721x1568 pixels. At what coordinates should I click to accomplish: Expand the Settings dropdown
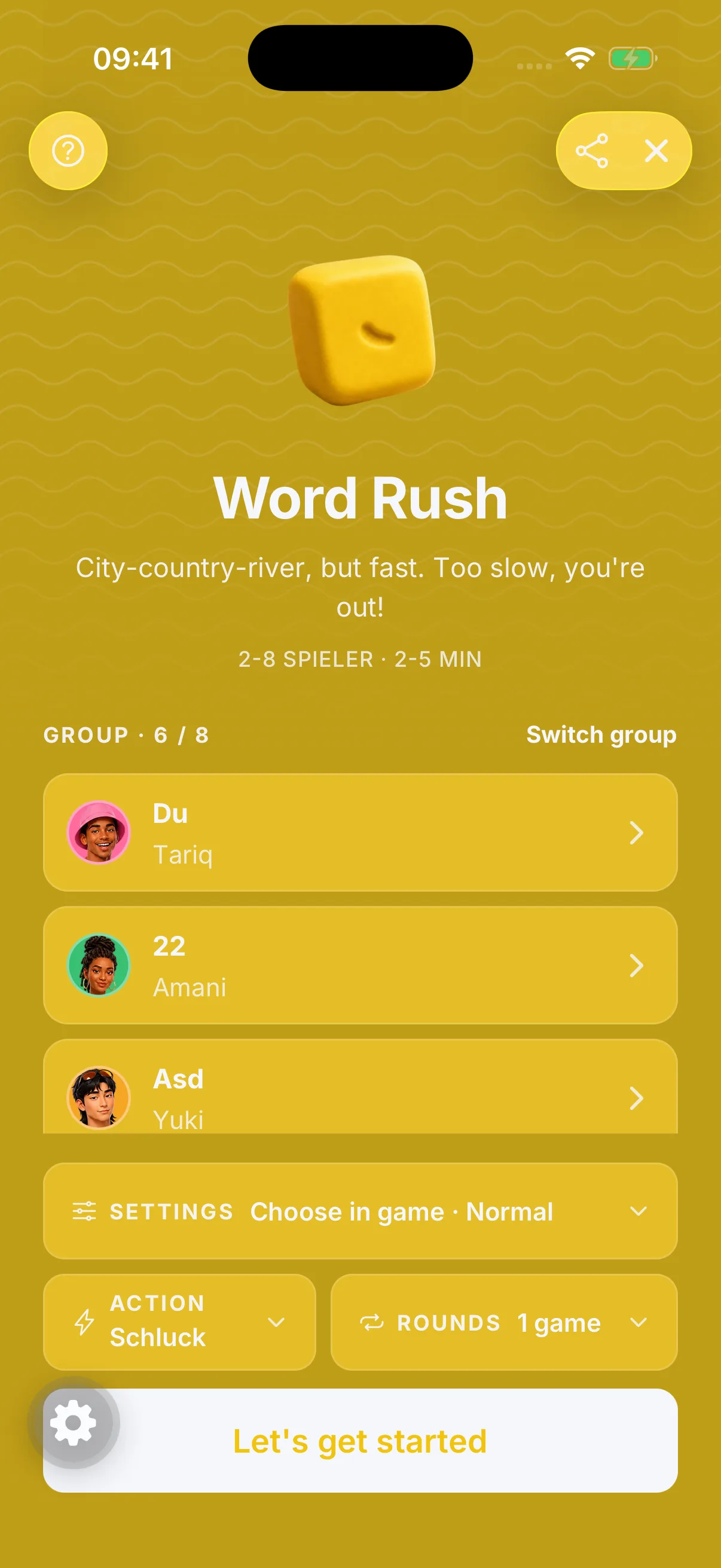point(360,1211)
